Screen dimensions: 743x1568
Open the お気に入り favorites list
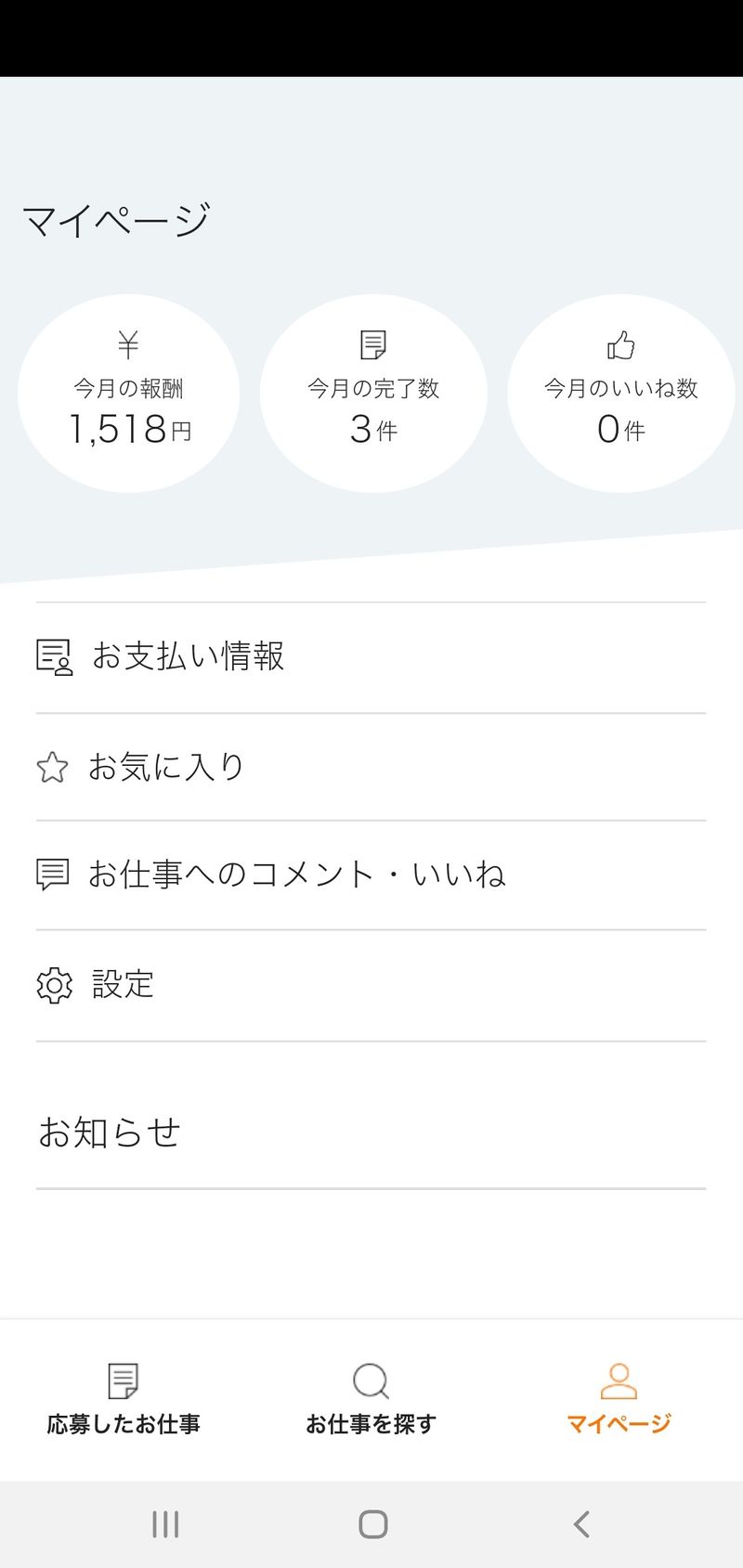[x=165, y=767]
